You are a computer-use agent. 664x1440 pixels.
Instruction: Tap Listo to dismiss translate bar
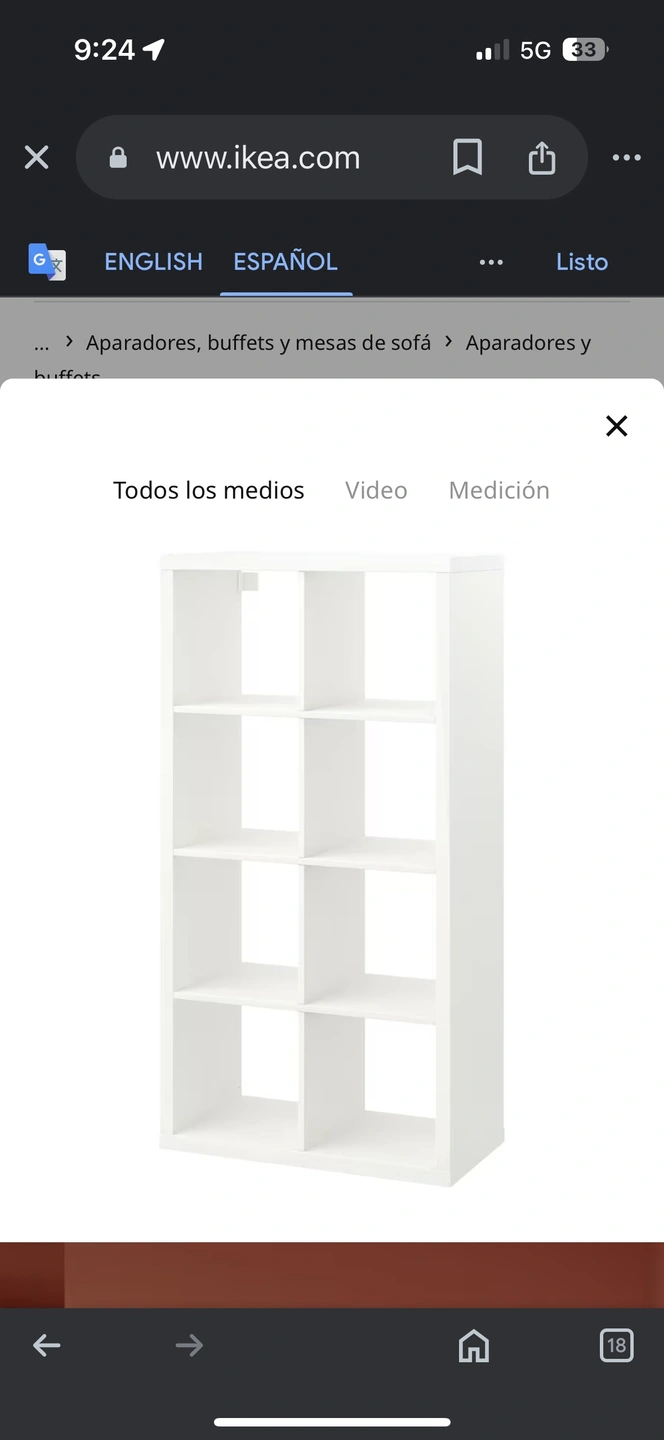coord(582,262)
